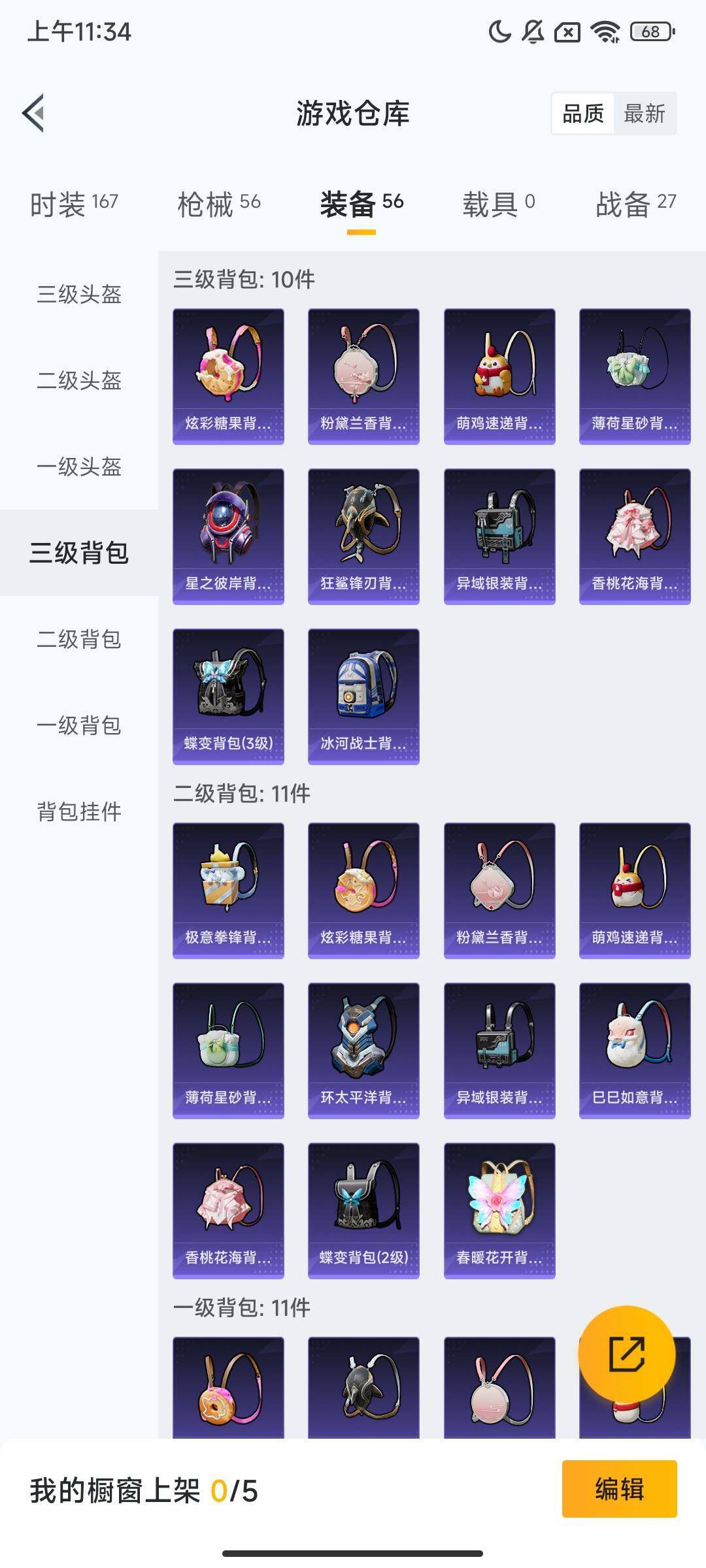View the 冰河战士 backpack item
The width and height of the screenshot is (706, 1568).
point(363,696)
